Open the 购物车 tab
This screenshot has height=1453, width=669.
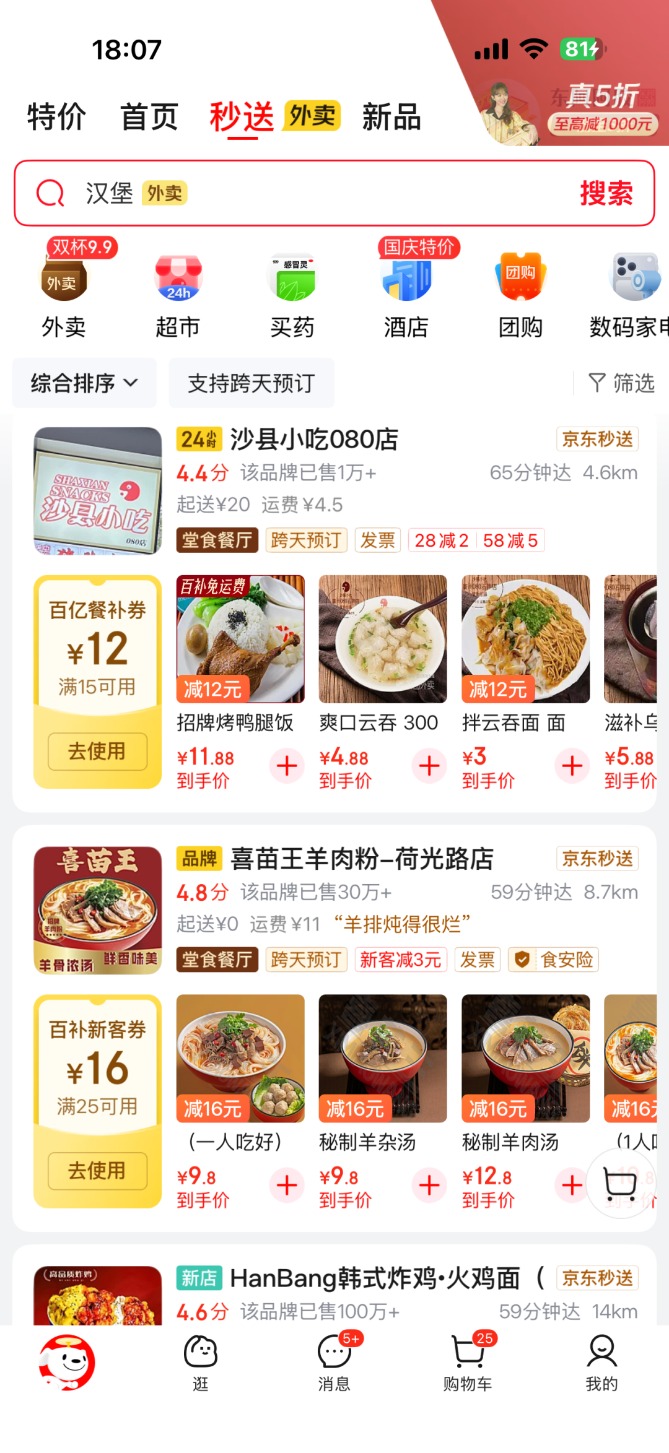(x=467, y=1362)
